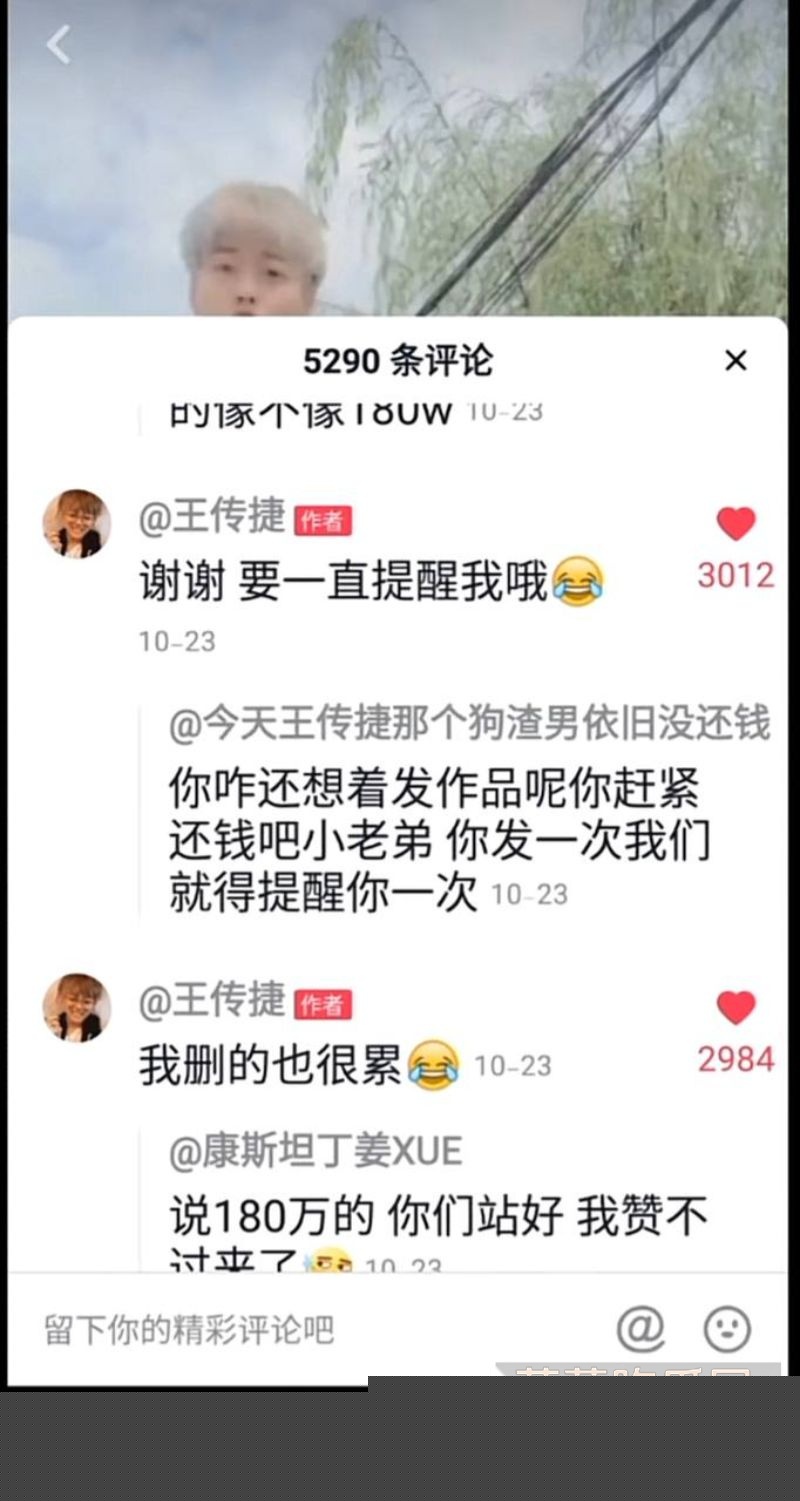Tap the red heart on the 3012-like comment
800x1501 pixels.
(736, 524)
